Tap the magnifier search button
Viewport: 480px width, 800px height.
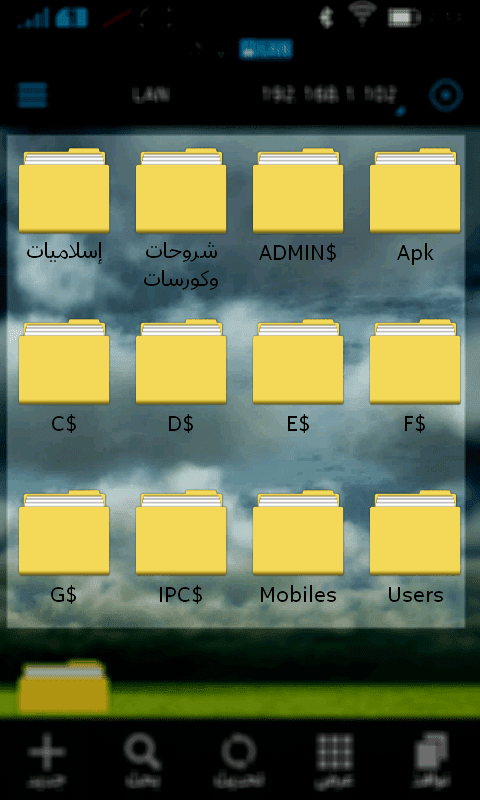point(142,760)
